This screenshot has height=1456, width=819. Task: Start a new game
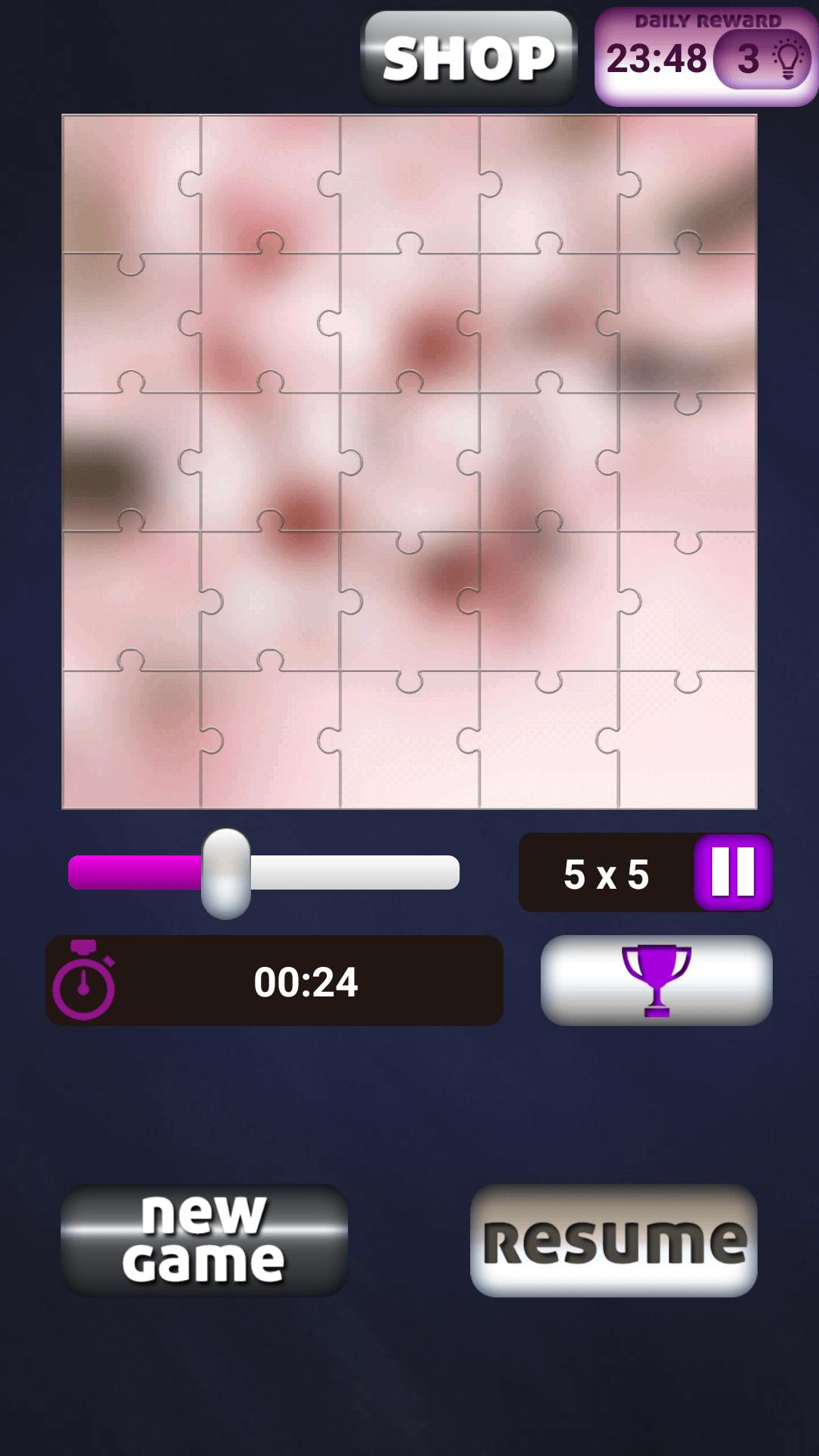tap(204, 1240)
